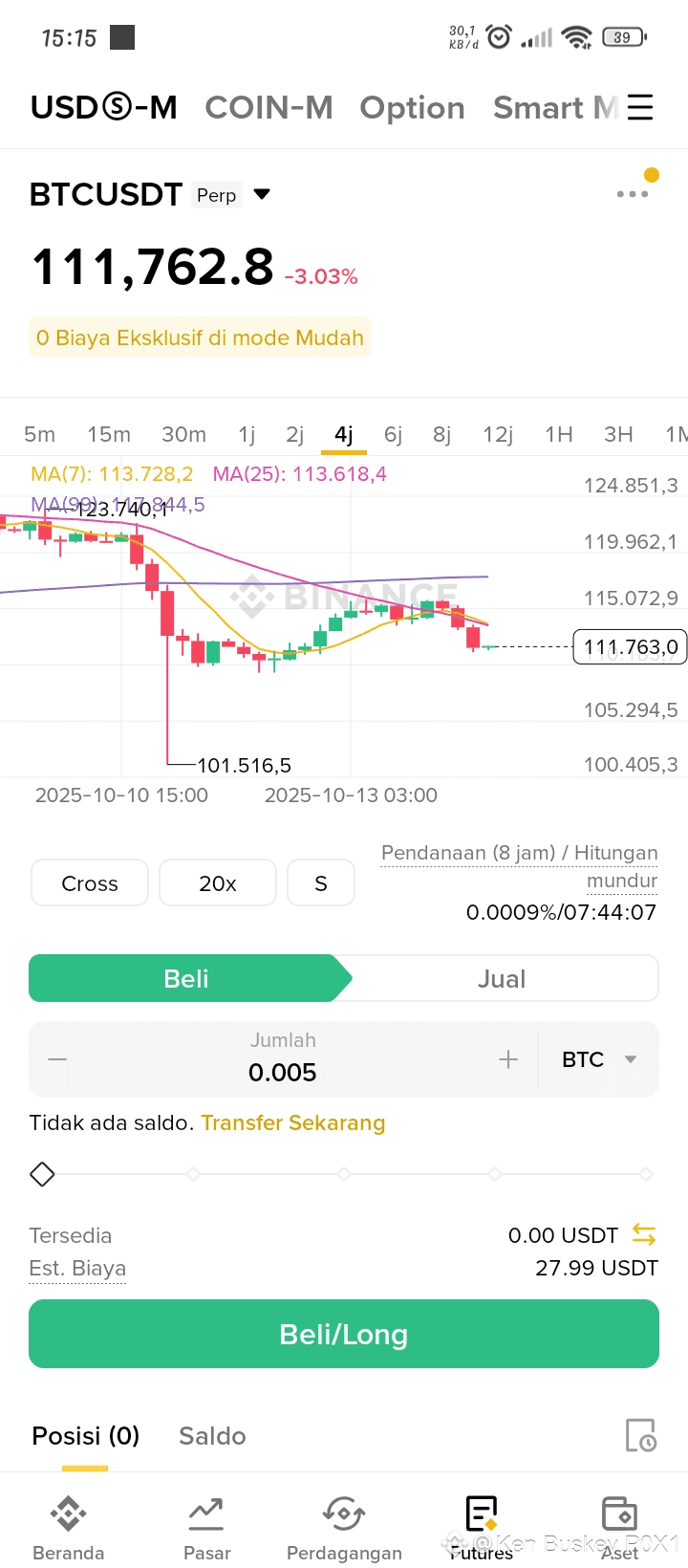Select the 15m chart interval
Image resolution: width=688 pixels, height=1568 pixels.
[x=109, y=435]
